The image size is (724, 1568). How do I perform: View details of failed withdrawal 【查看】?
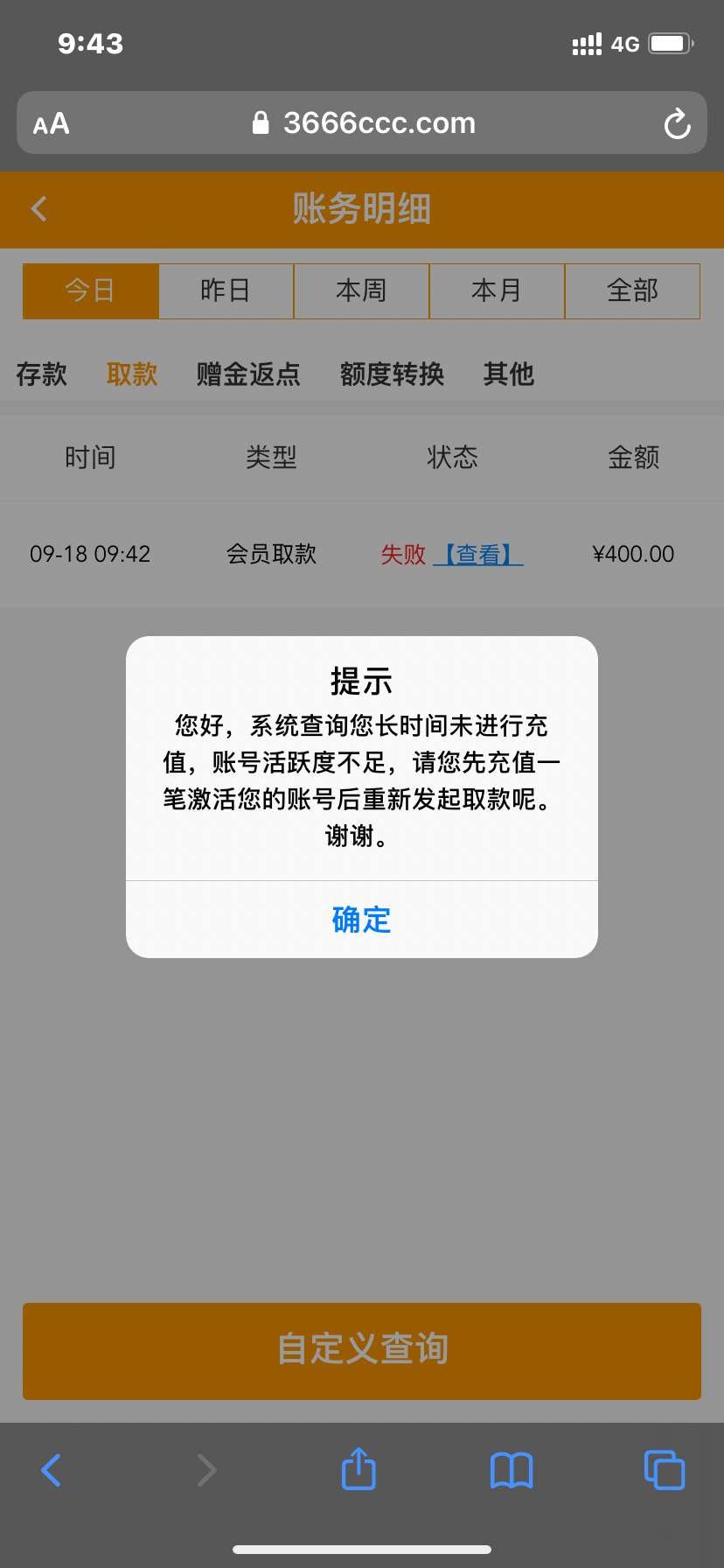point(478,555)
